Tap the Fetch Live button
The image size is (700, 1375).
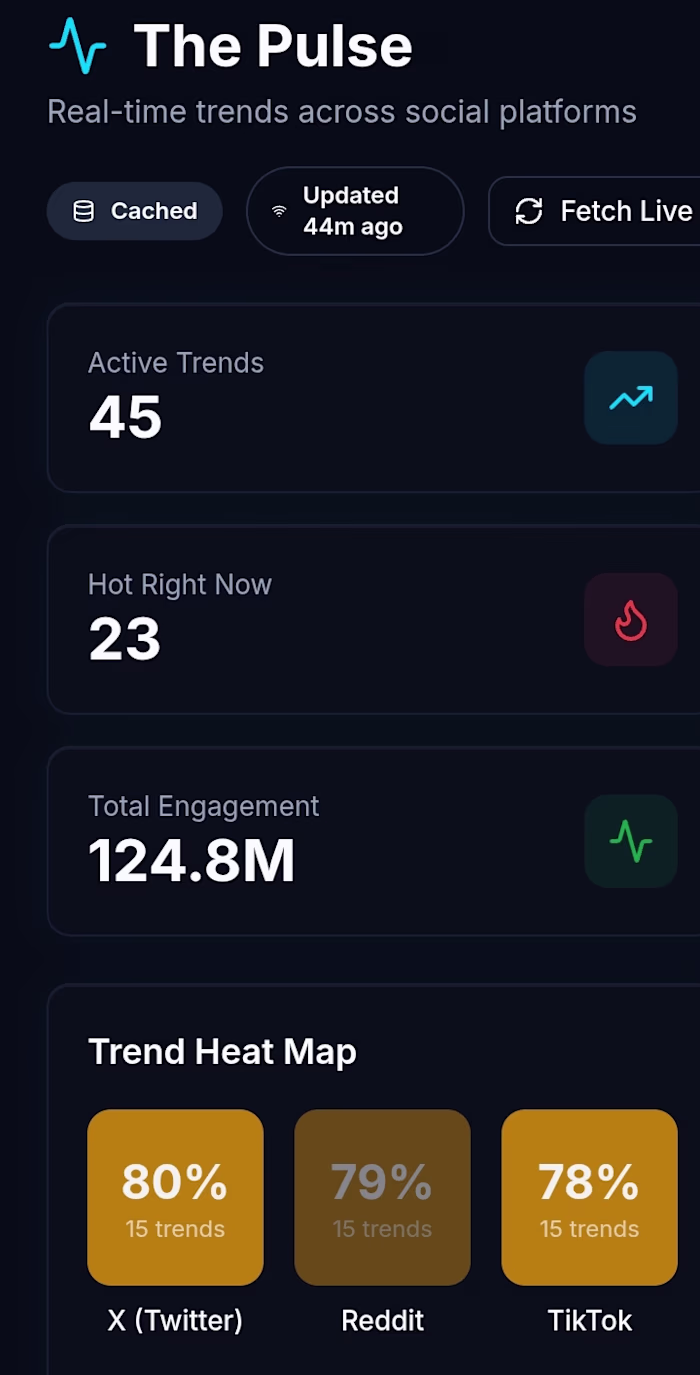point(596,211)
